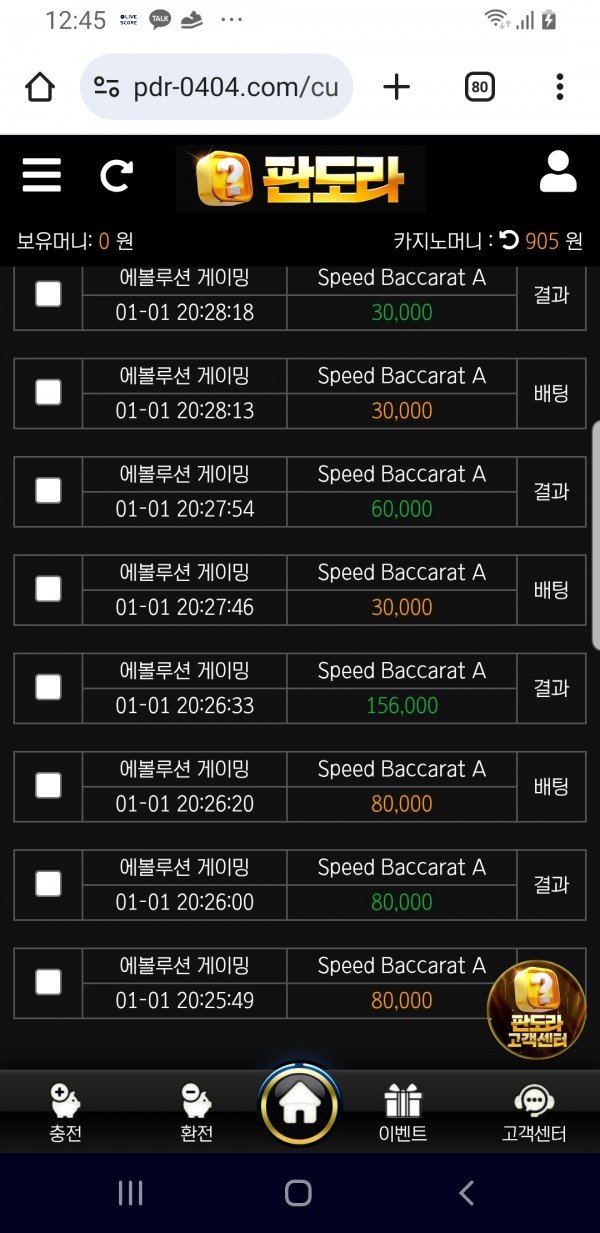Open the hamburger side menu
Image resolution: width=600 pixels, height=1233 pixels.
pos(42,175)
